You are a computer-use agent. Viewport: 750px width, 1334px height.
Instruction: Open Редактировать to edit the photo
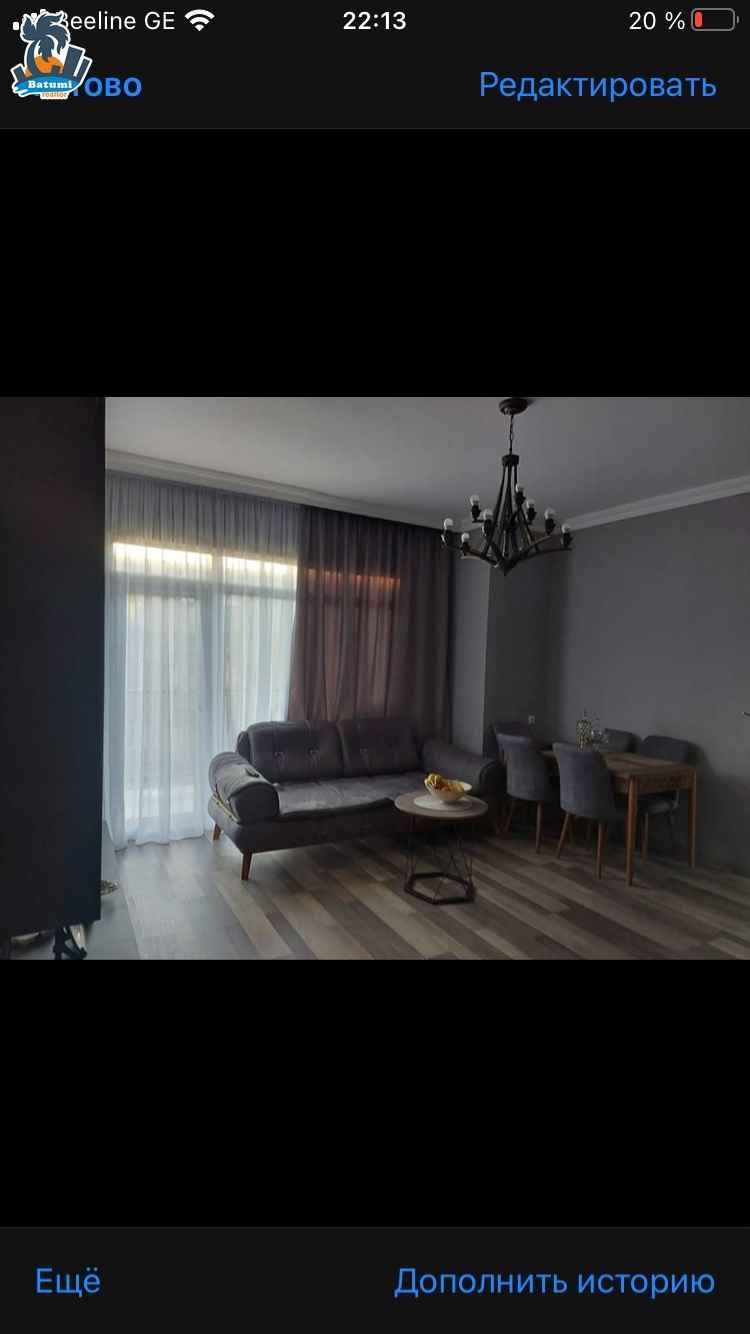coord(598,86)
